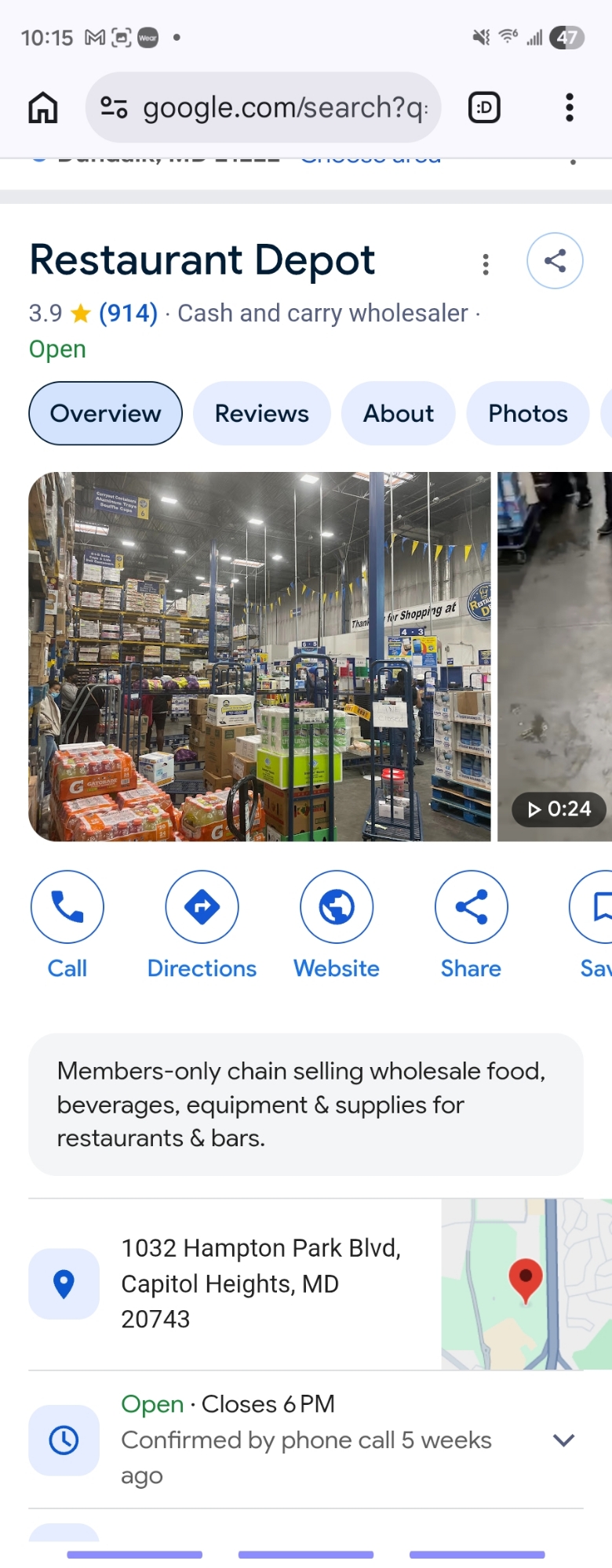Play the 0:24 video clip

coord(555,656)
